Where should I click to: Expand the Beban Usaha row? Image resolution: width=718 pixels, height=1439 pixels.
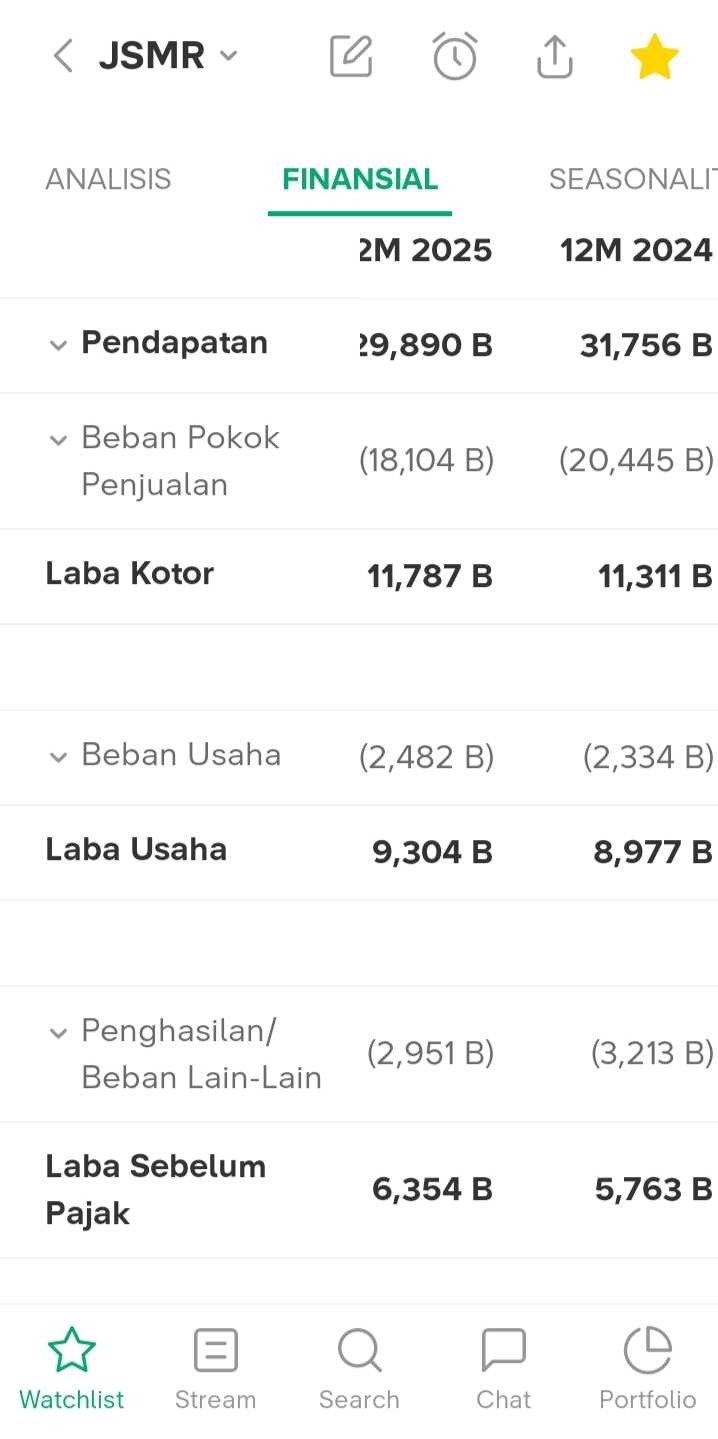tap(59, 757)
